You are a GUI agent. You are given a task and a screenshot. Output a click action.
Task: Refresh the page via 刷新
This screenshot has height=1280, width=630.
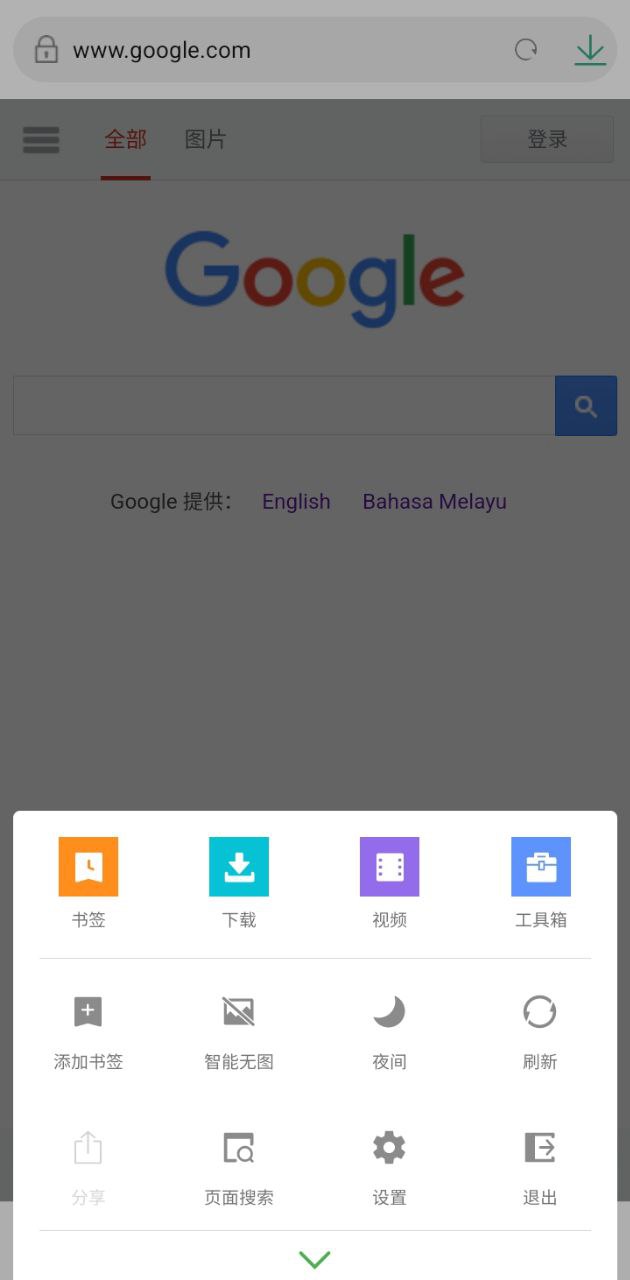(x=540, y=1030)
